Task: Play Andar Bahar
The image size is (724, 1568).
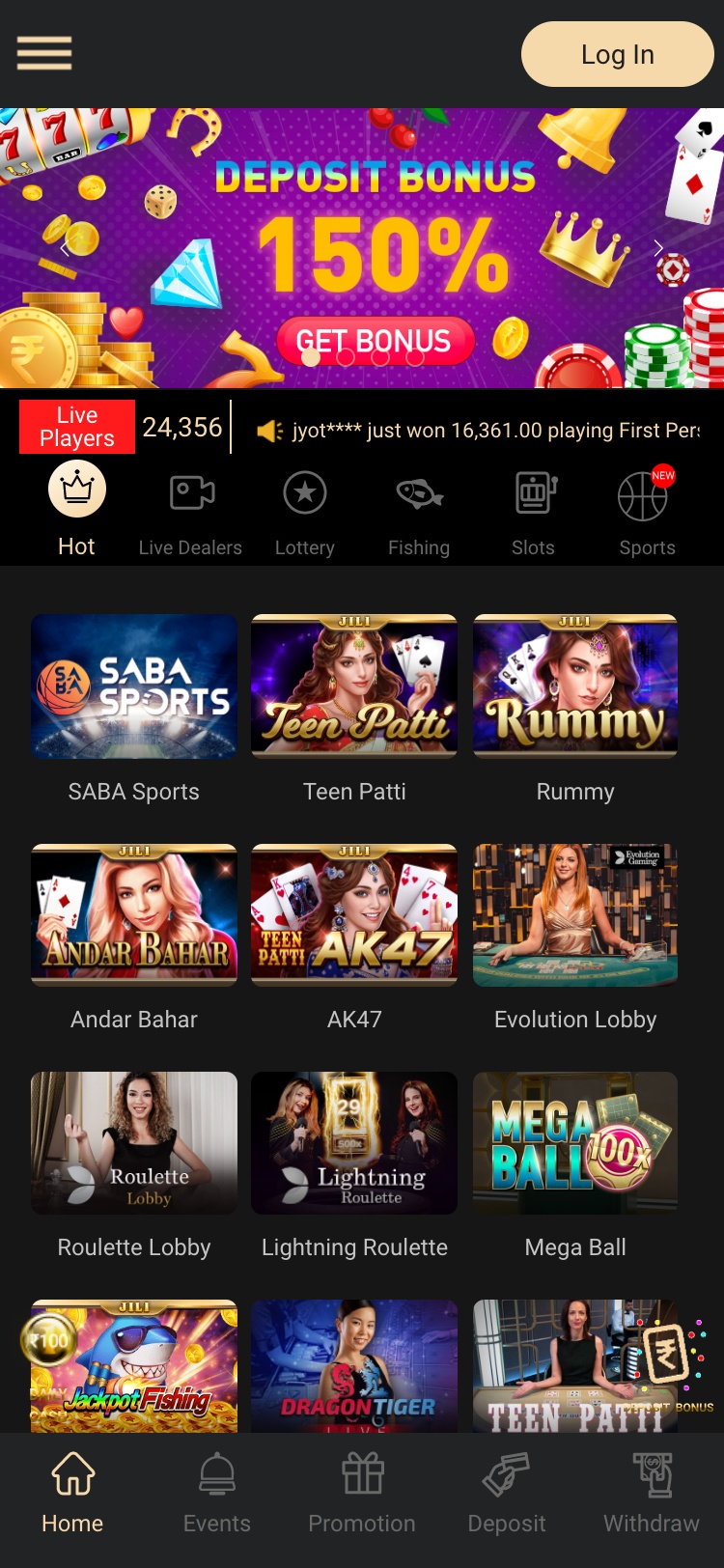Action: [x=134, y=915]
